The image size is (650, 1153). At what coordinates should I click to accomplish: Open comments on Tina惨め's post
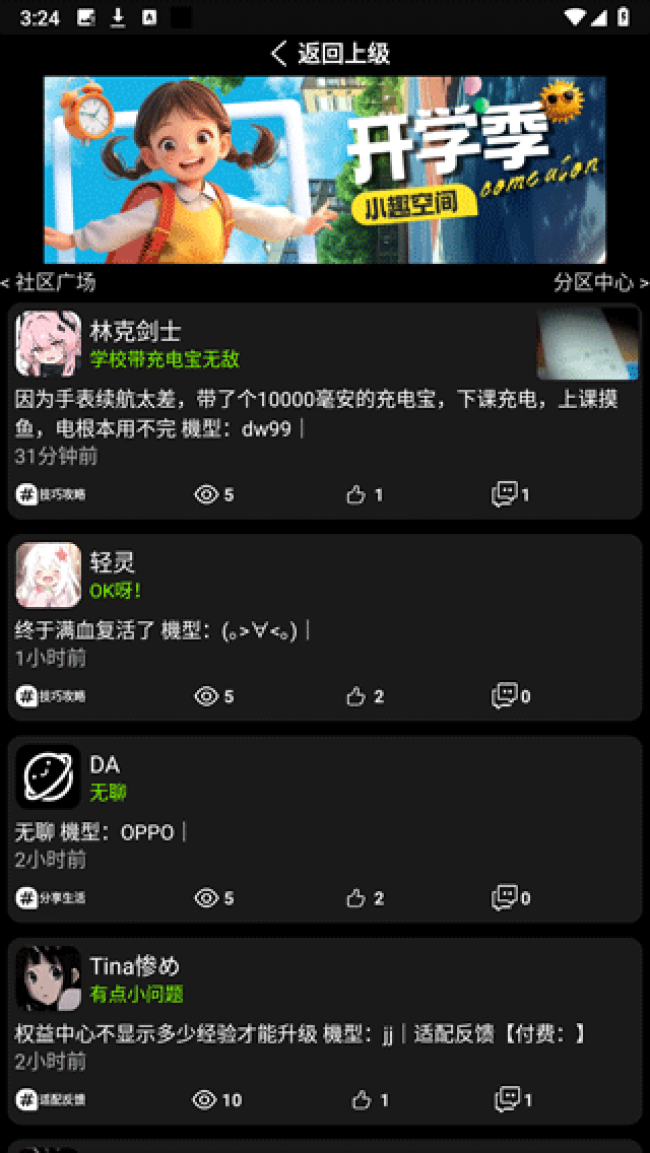point(512,1100)
